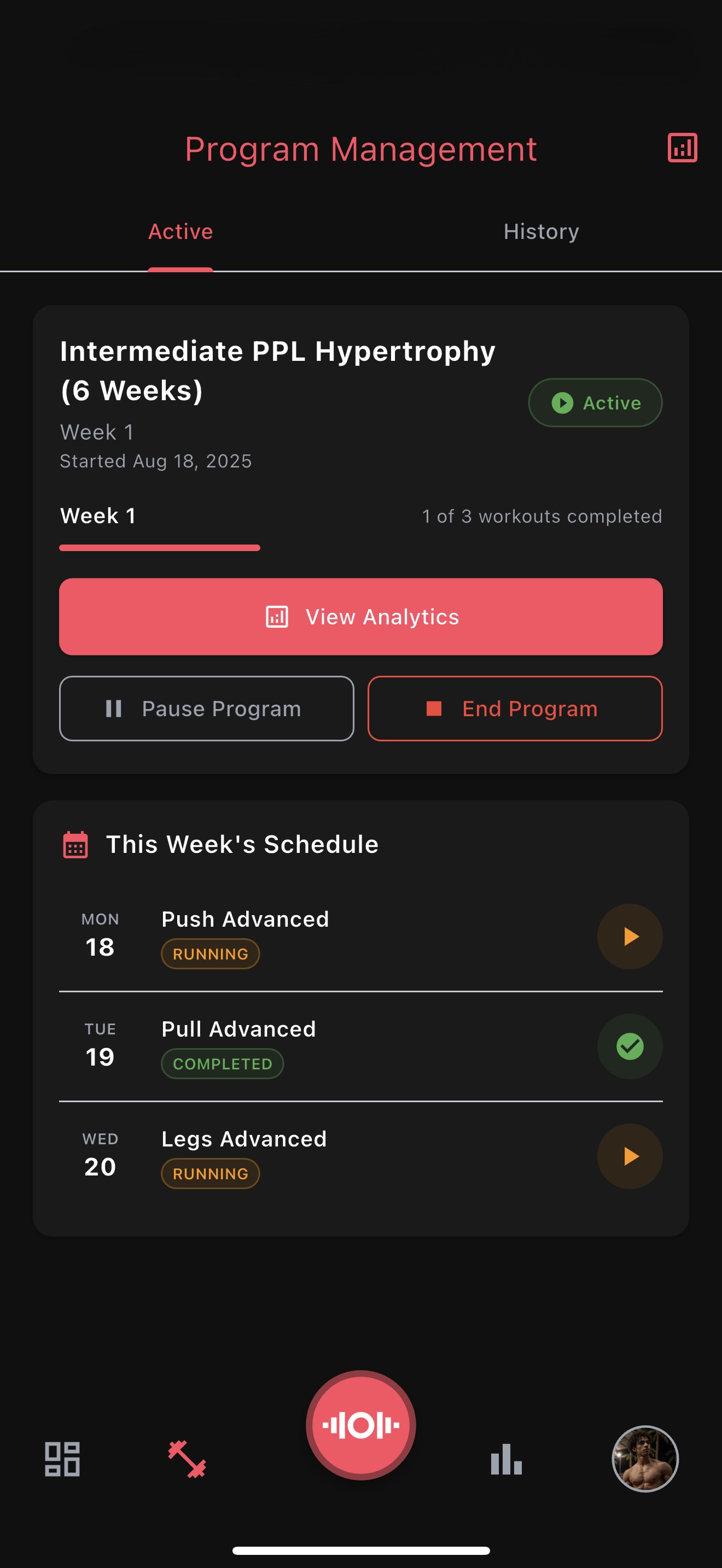Tap the pause icon inside Pause Program button

pos(113,709)
